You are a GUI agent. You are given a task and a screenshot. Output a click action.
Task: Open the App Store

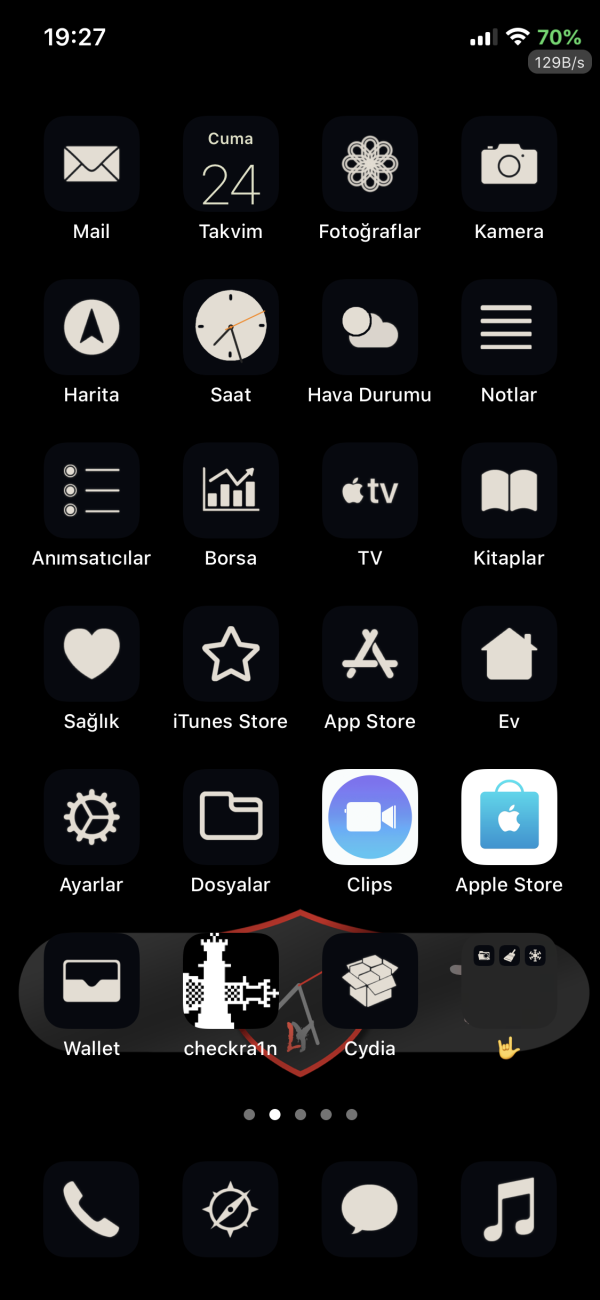(370, 653)
